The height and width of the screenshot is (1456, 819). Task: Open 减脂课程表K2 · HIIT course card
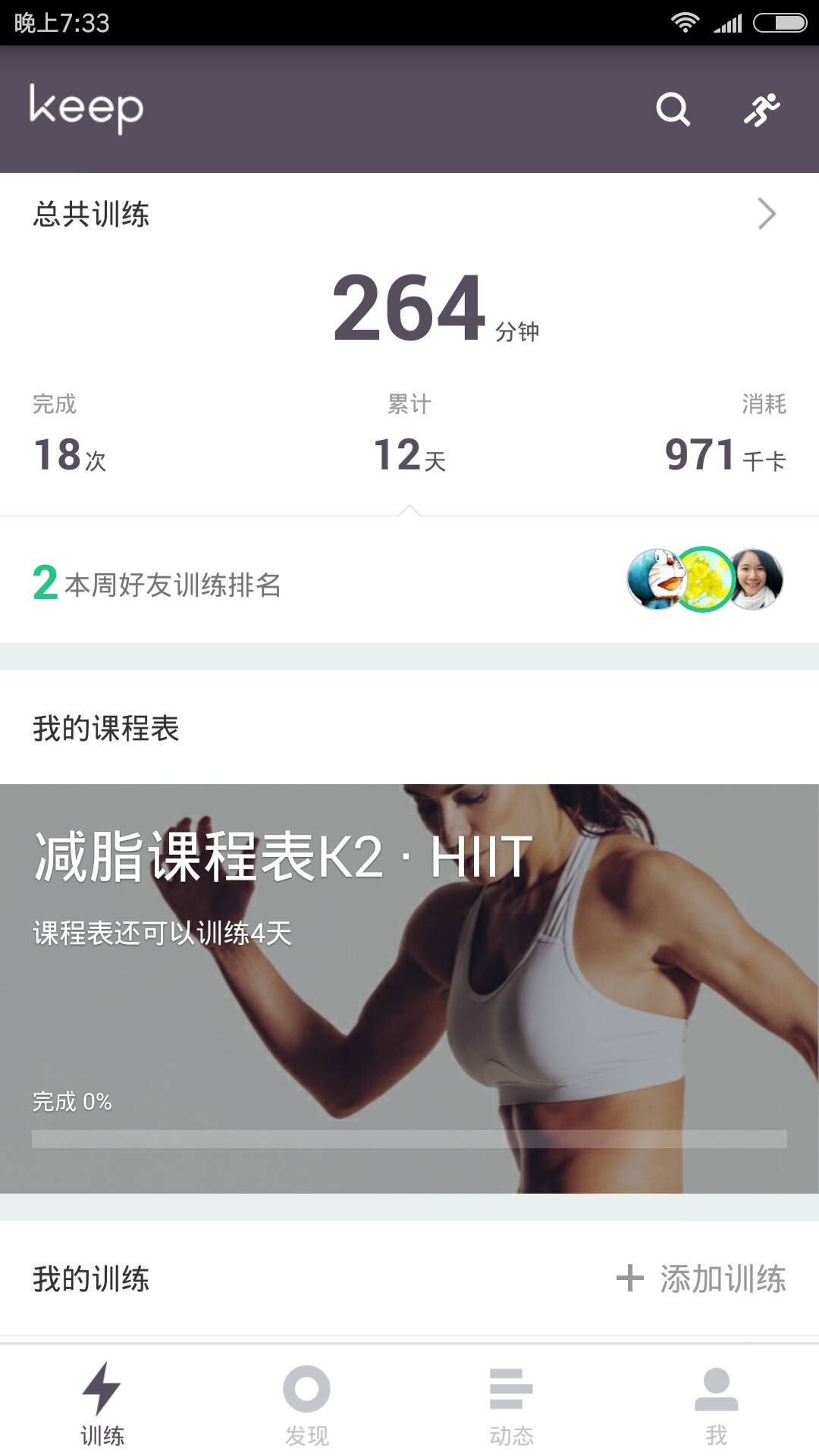[409, 987]
